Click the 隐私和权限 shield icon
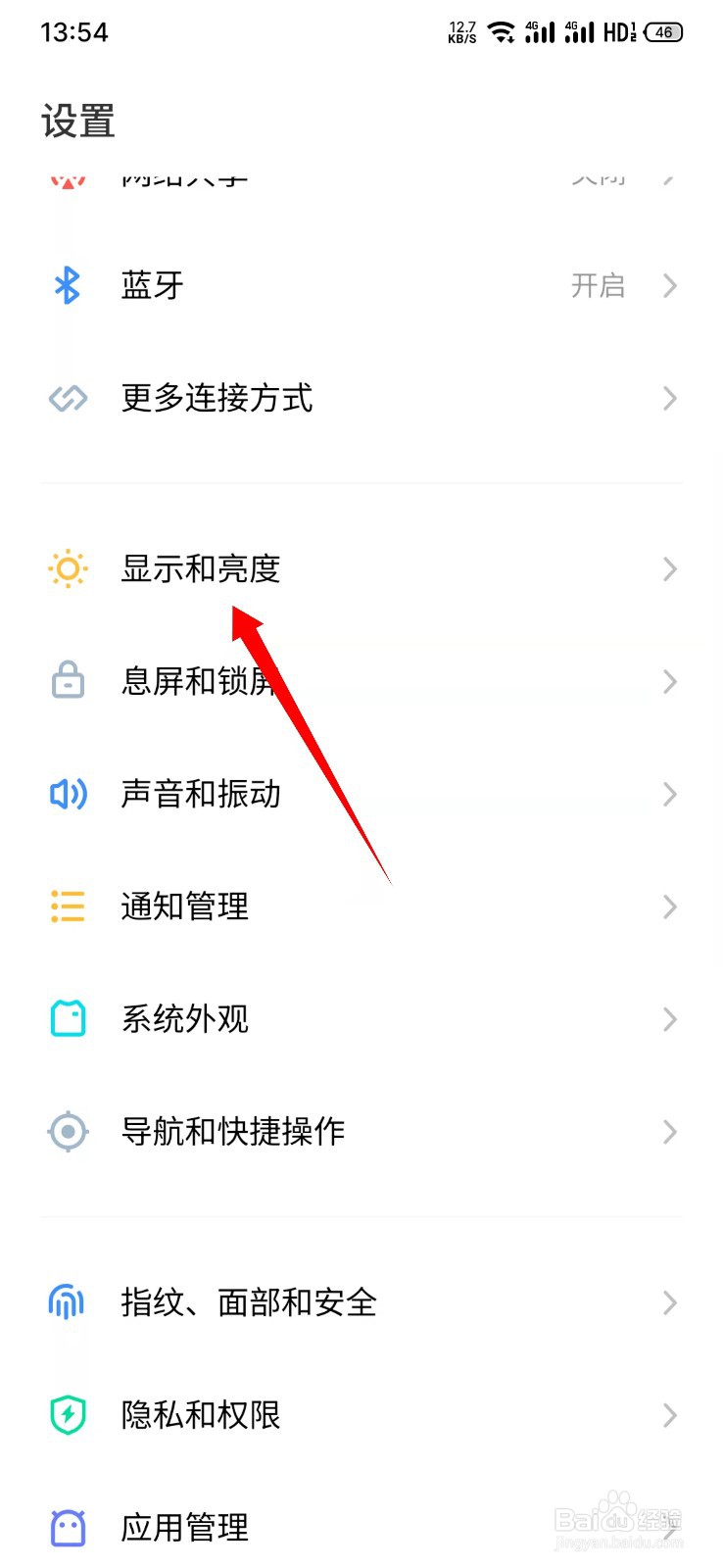 click(67, 1415)
